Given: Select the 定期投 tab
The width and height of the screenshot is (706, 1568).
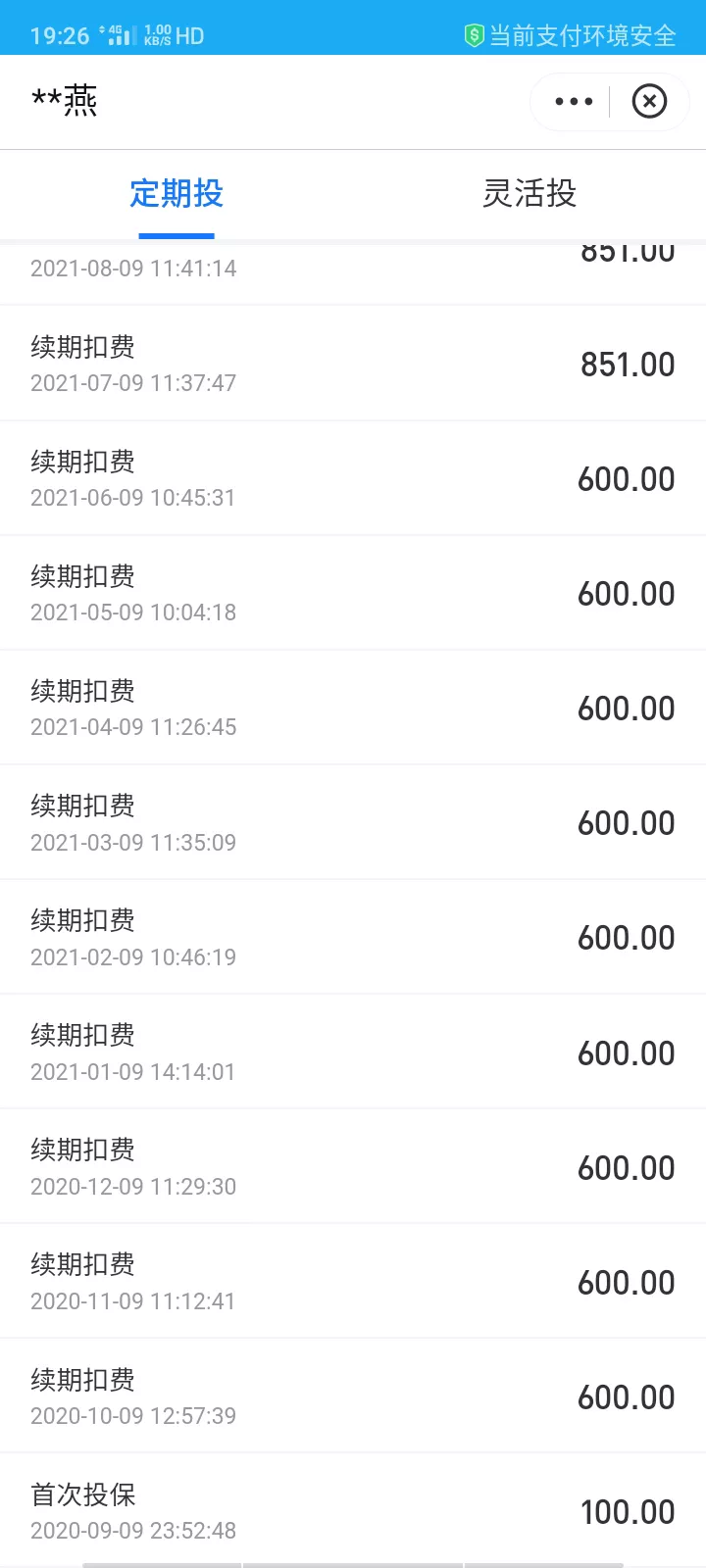Looking at the screenshot, I should (x=176, y=194).
